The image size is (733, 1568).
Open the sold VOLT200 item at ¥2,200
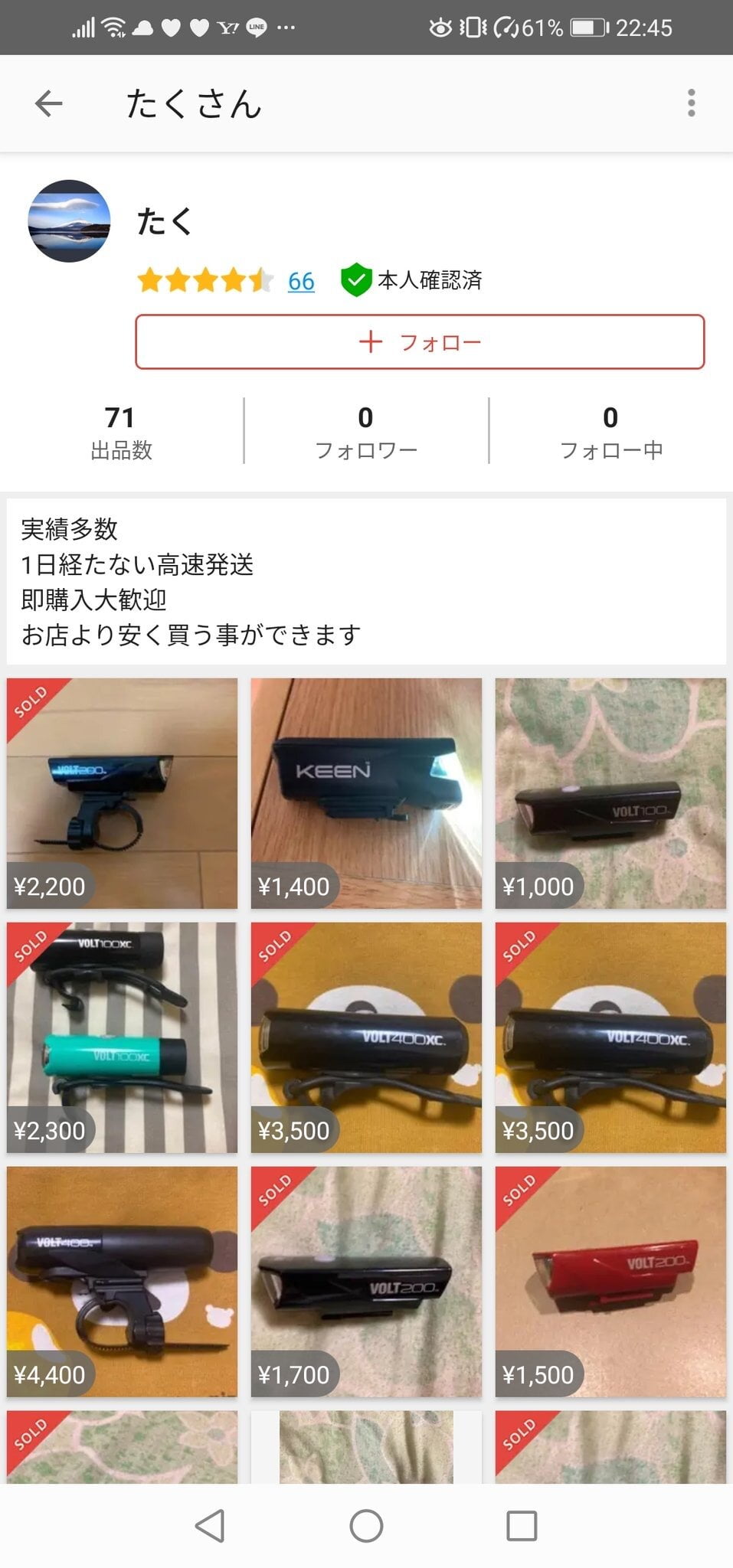123,792
